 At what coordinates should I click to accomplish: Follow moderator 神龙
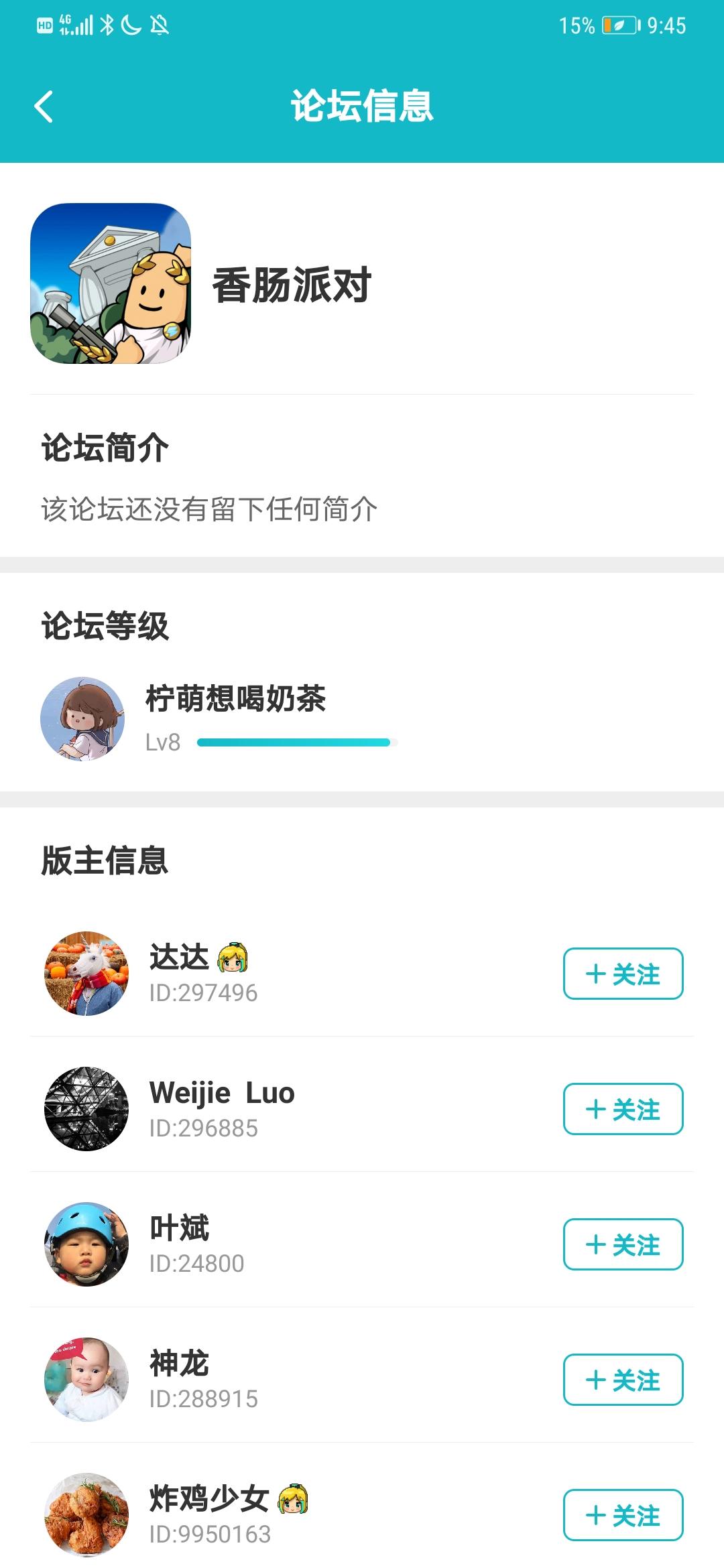point(623,1380)
